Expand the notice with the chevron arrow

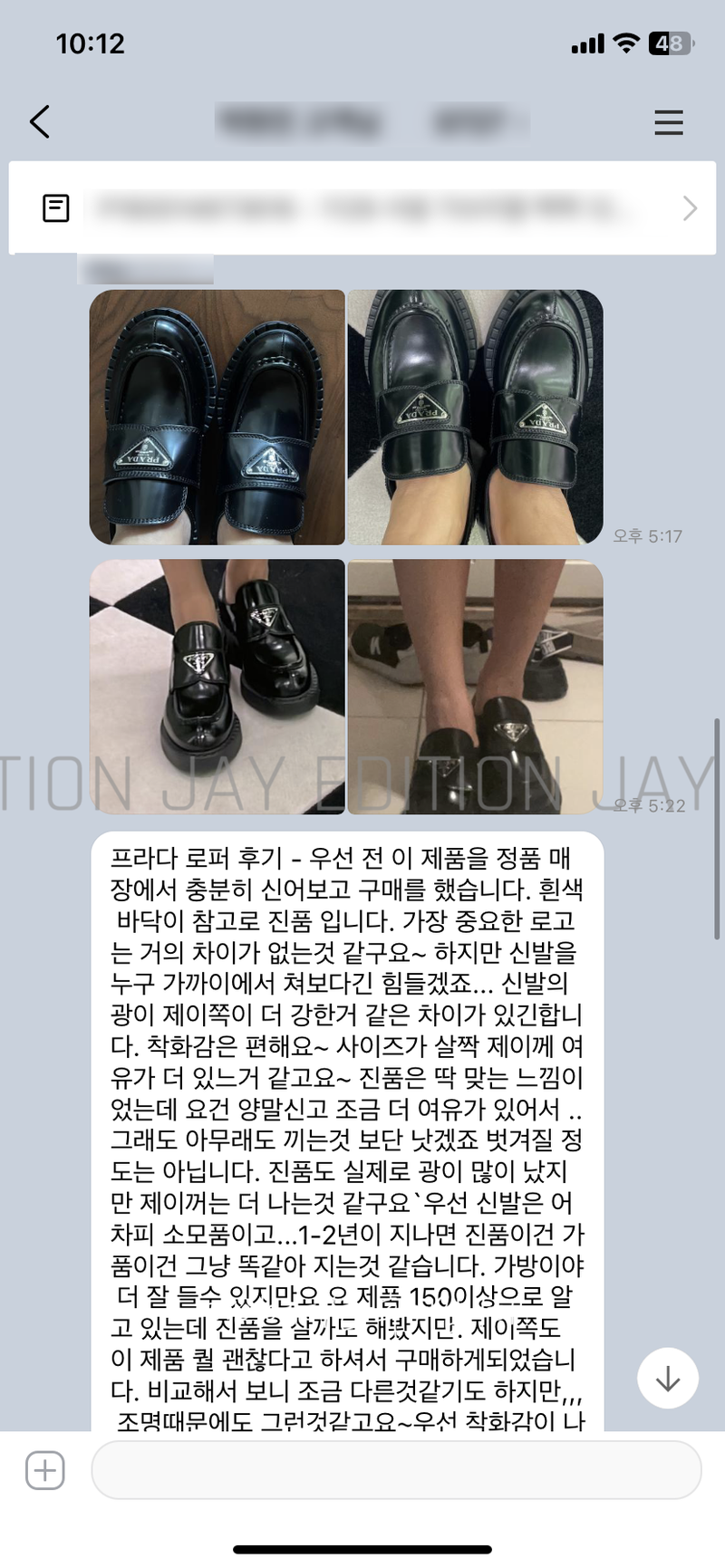(x=690, y=208)
